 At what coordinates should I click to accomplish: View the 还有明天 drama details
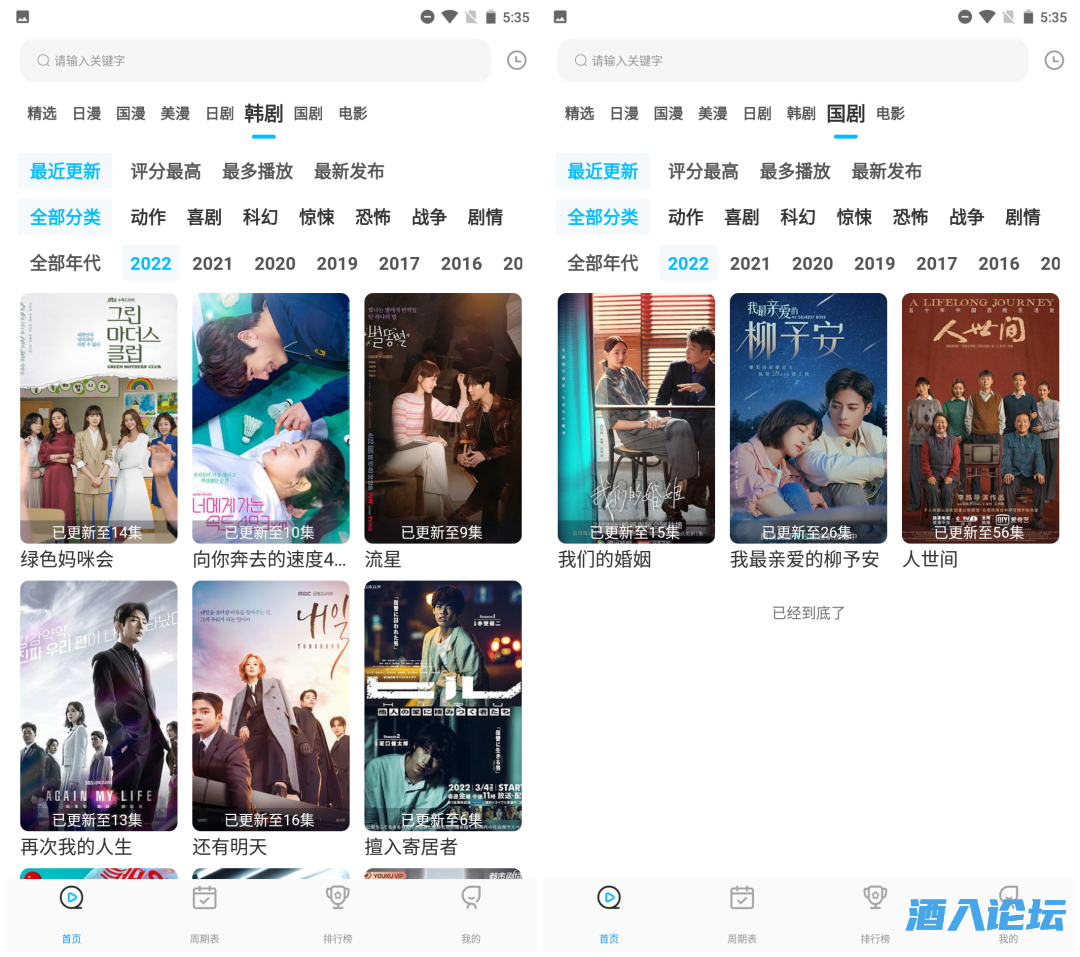click(x=270, y=706)
